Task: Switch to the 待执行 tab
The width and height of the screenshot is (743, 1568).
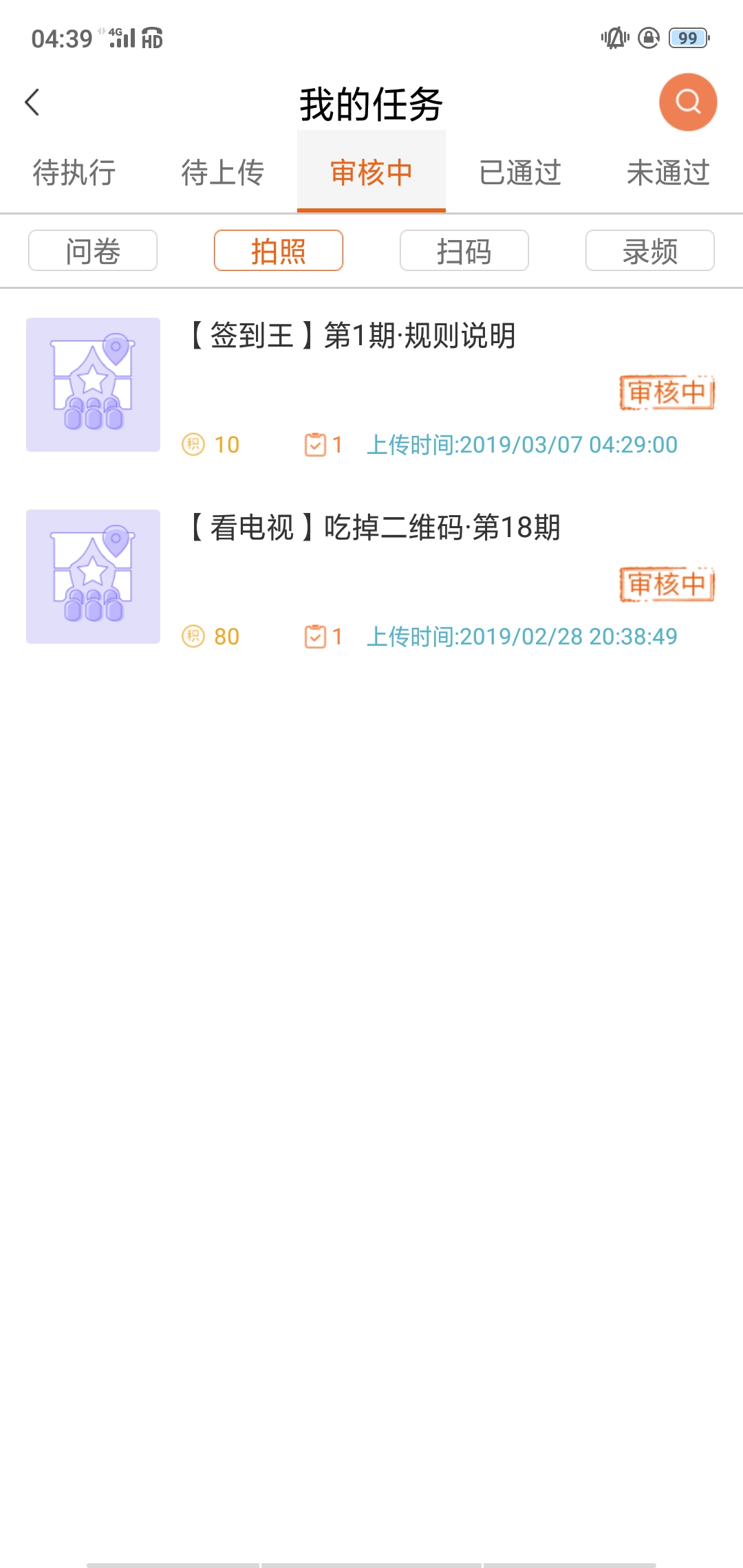Action: click(x=74, y=173)
